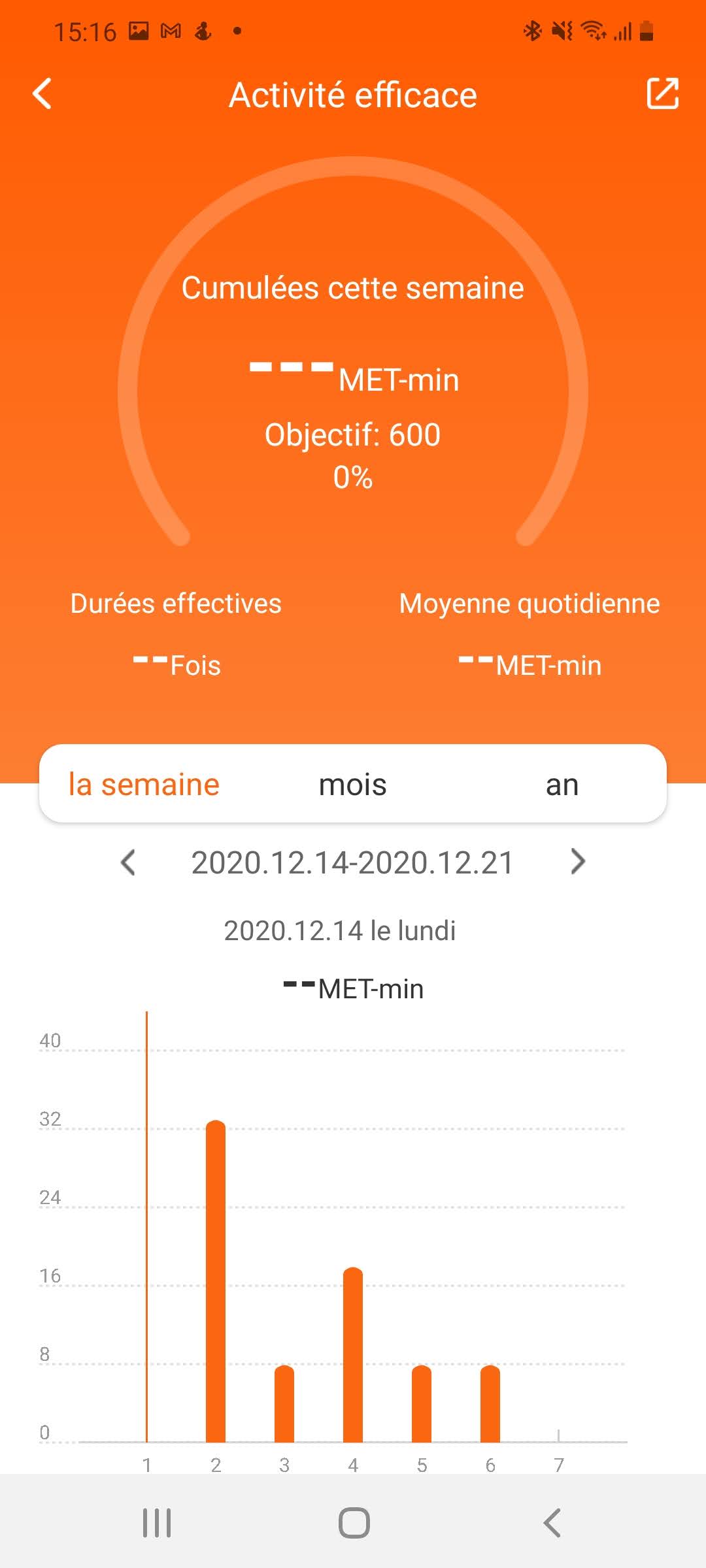
Task: Select the bar for day 2
Action: pyautogui.click(x=216, y=1281)
